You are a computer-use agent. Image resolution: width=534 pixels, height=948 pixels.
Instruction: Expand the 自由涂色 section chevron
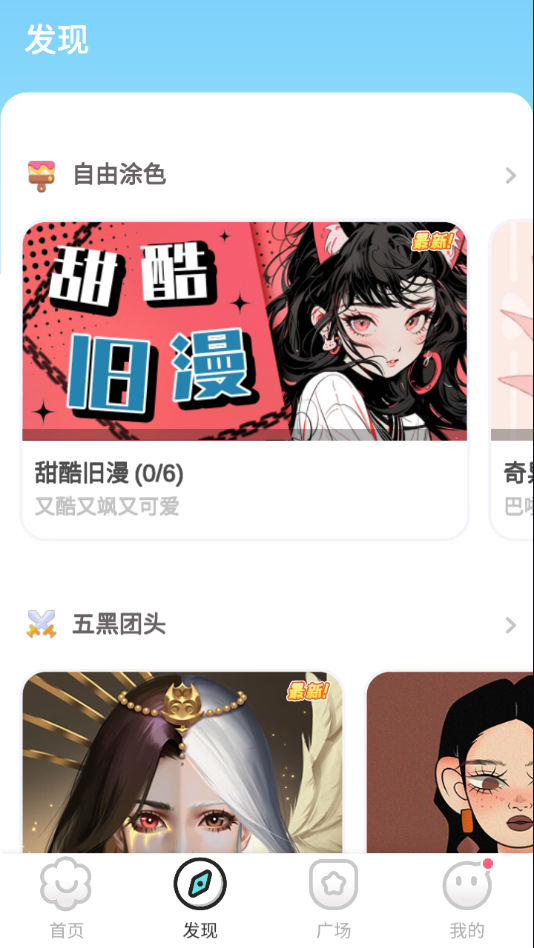click(x=511, y=176)
